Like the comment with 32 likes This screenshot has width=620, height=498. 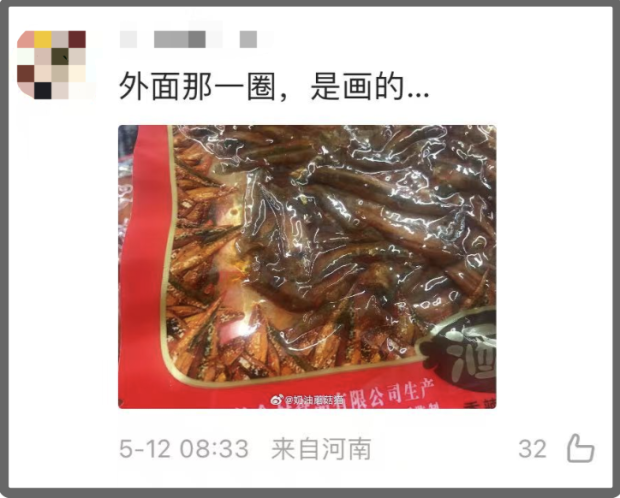pyautogui.click(x=580, y=448)
